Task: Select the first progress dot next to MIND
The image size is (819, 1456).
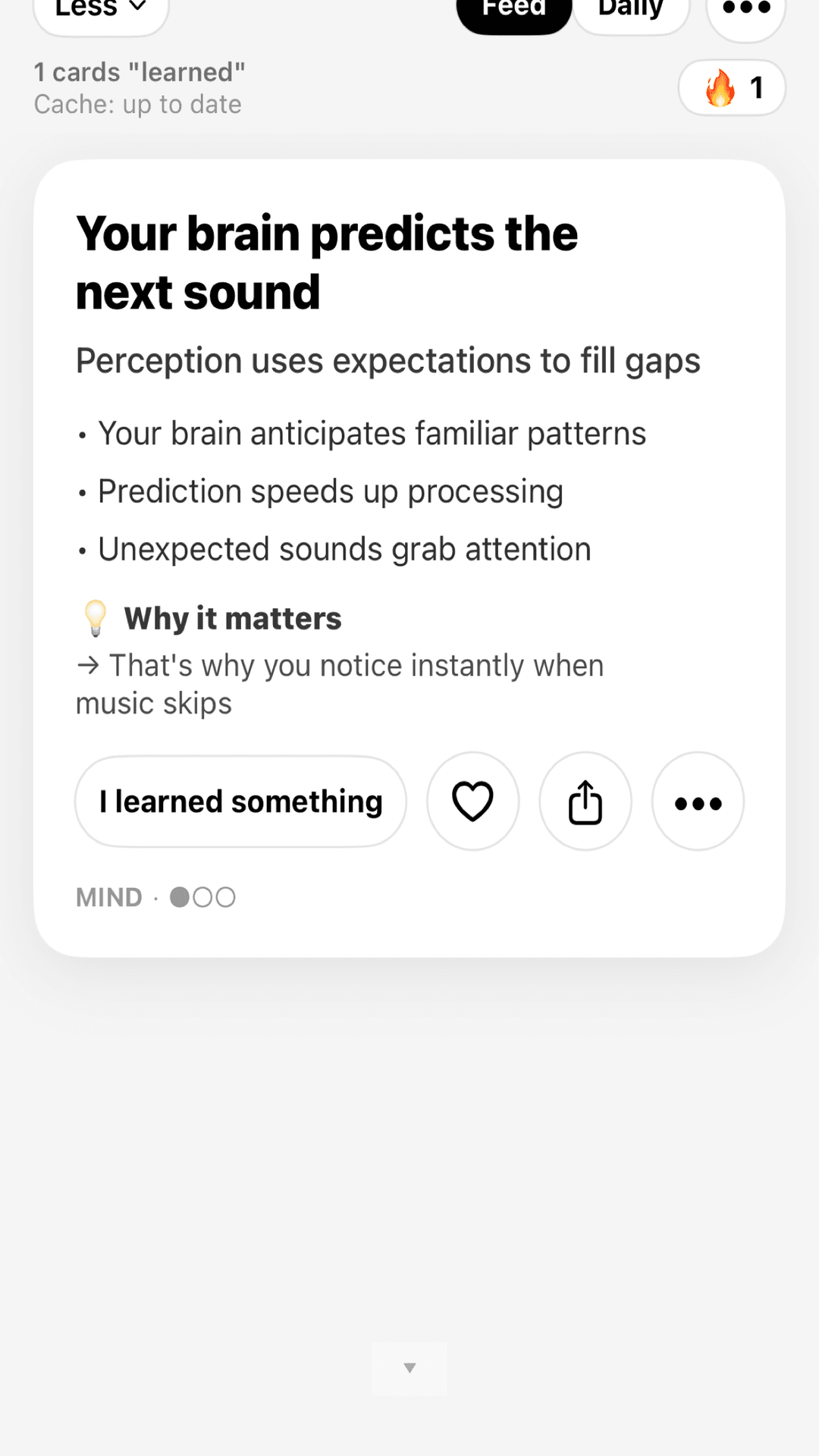Action: coord(180,897)
